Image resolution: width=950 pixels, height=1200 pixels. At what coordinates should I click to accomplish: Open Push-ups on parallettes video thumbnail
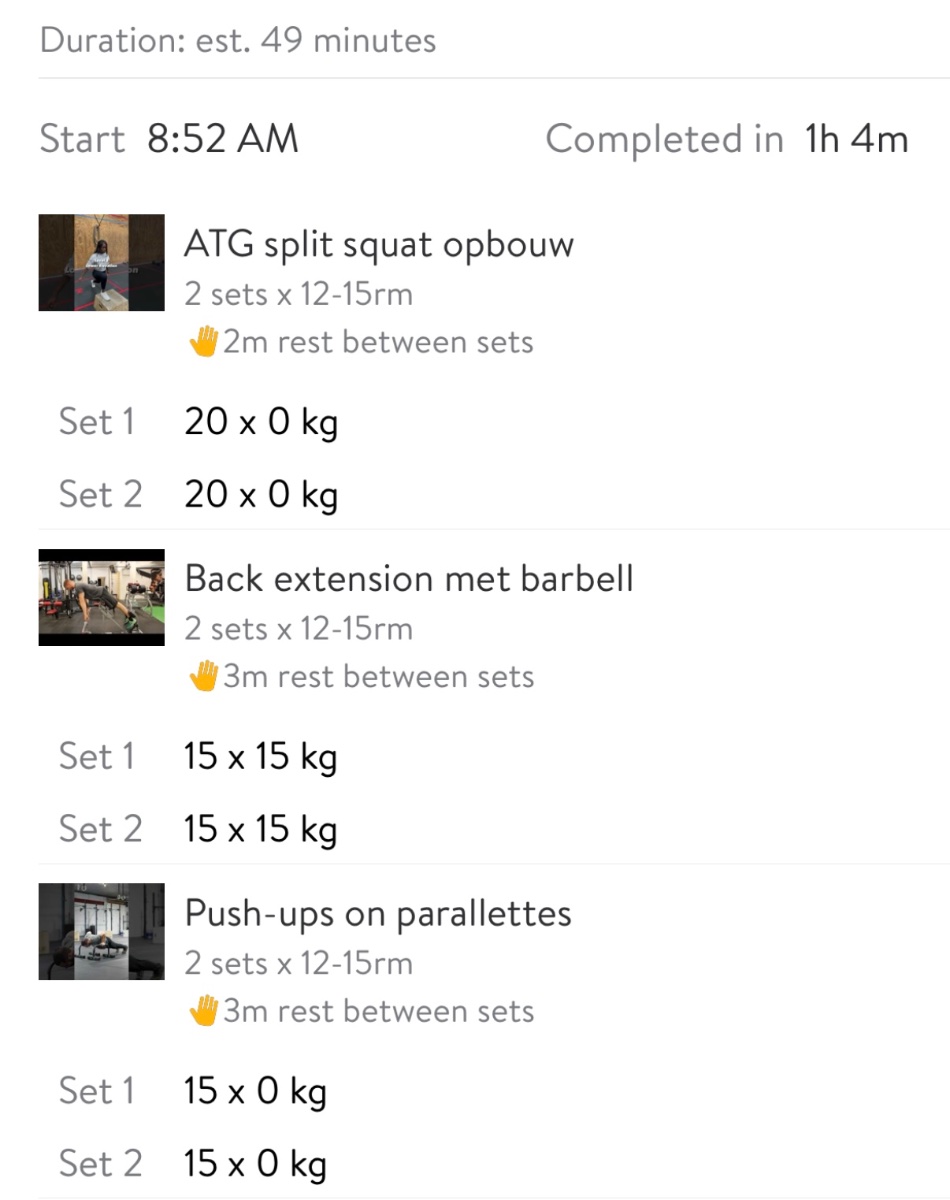pyautogui.click(x=101, y=931)
